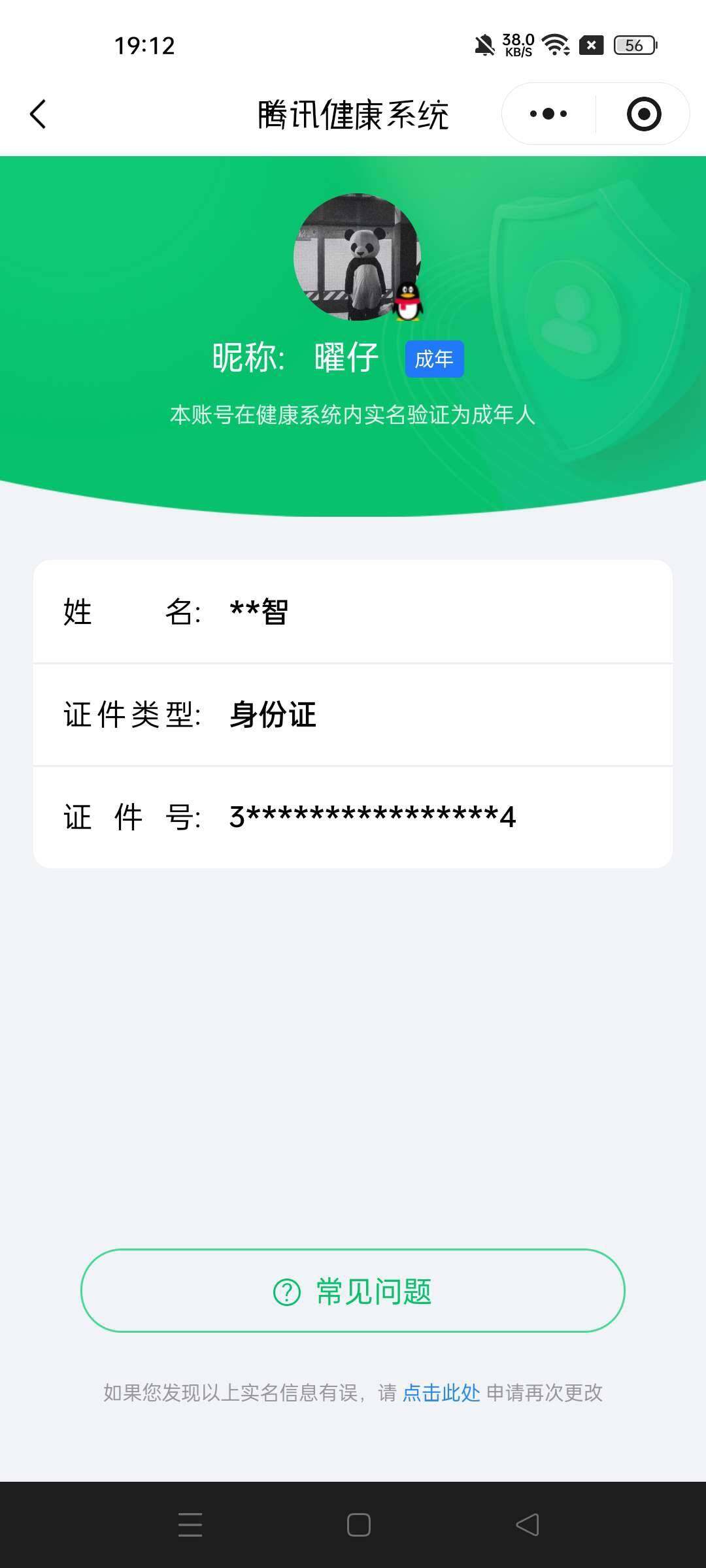706x1568 pixels.
Task: Tap the circular capsule close control
Action: [x=644, y=113]
